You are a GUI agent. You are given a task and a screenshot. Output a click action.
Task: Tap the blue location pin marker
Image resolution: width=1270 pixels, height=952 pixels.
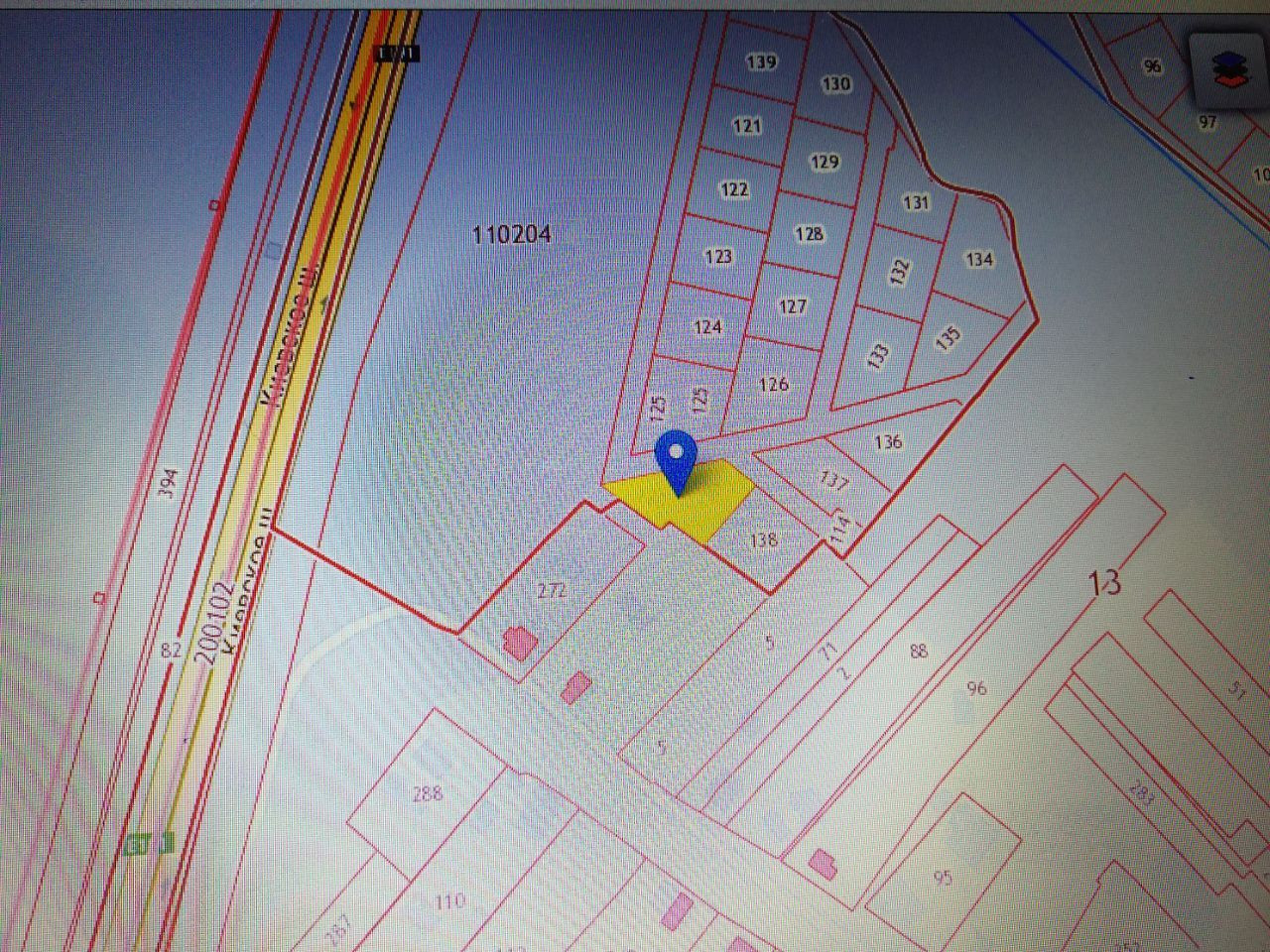[677, 462]
